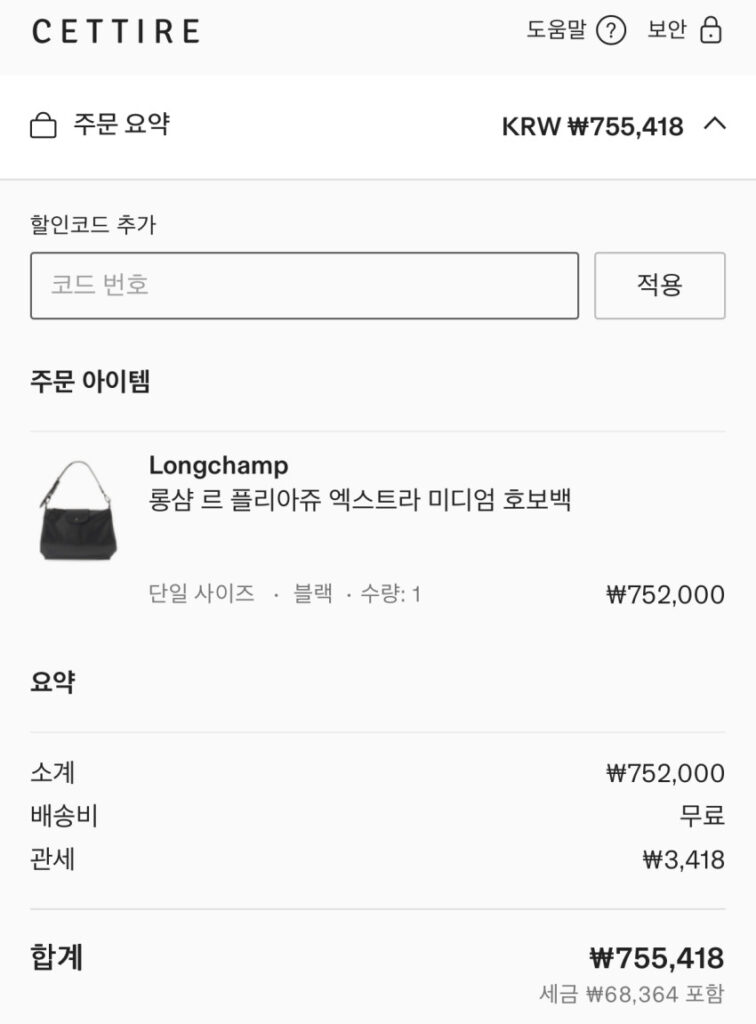Click the 합계 total amount
The height and width of the screenshot is (1024, 756).
point(657,957)
